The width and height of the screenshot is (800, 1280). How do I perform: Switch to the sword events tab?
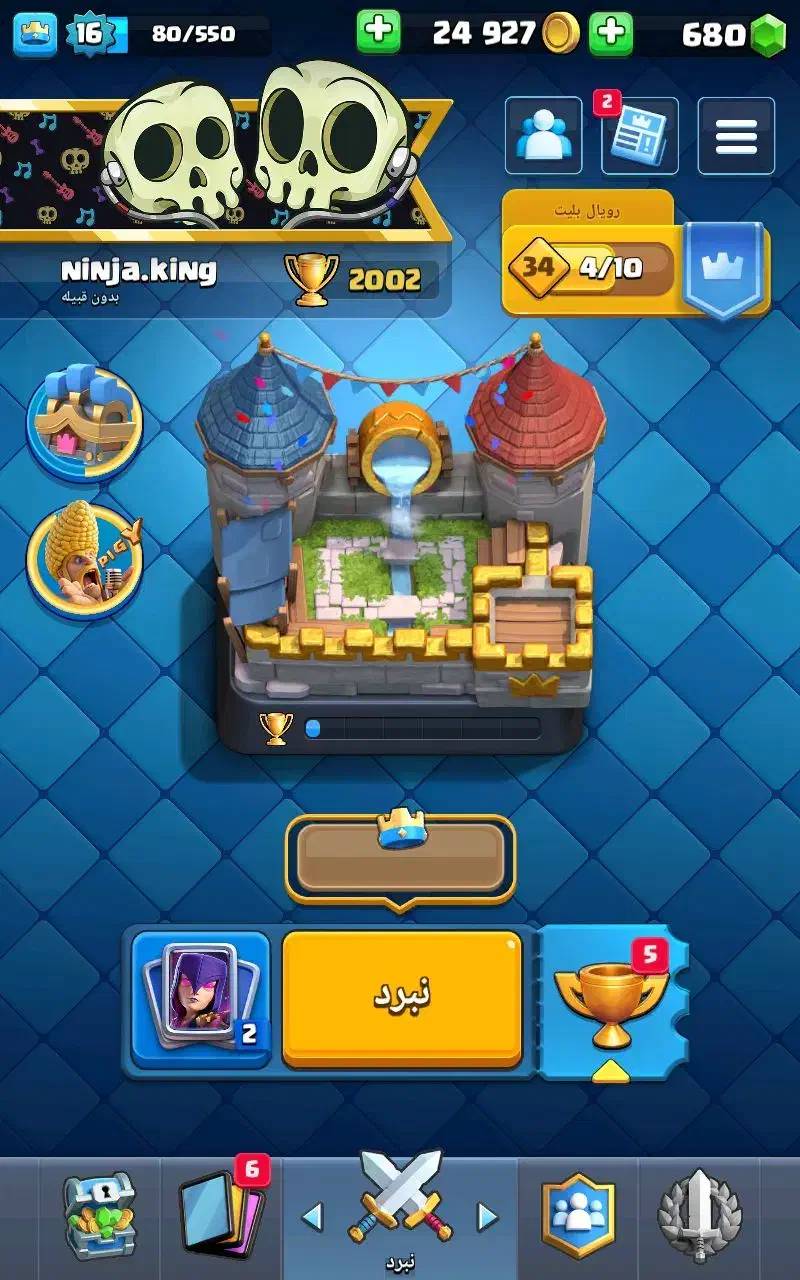[700, 1217]
